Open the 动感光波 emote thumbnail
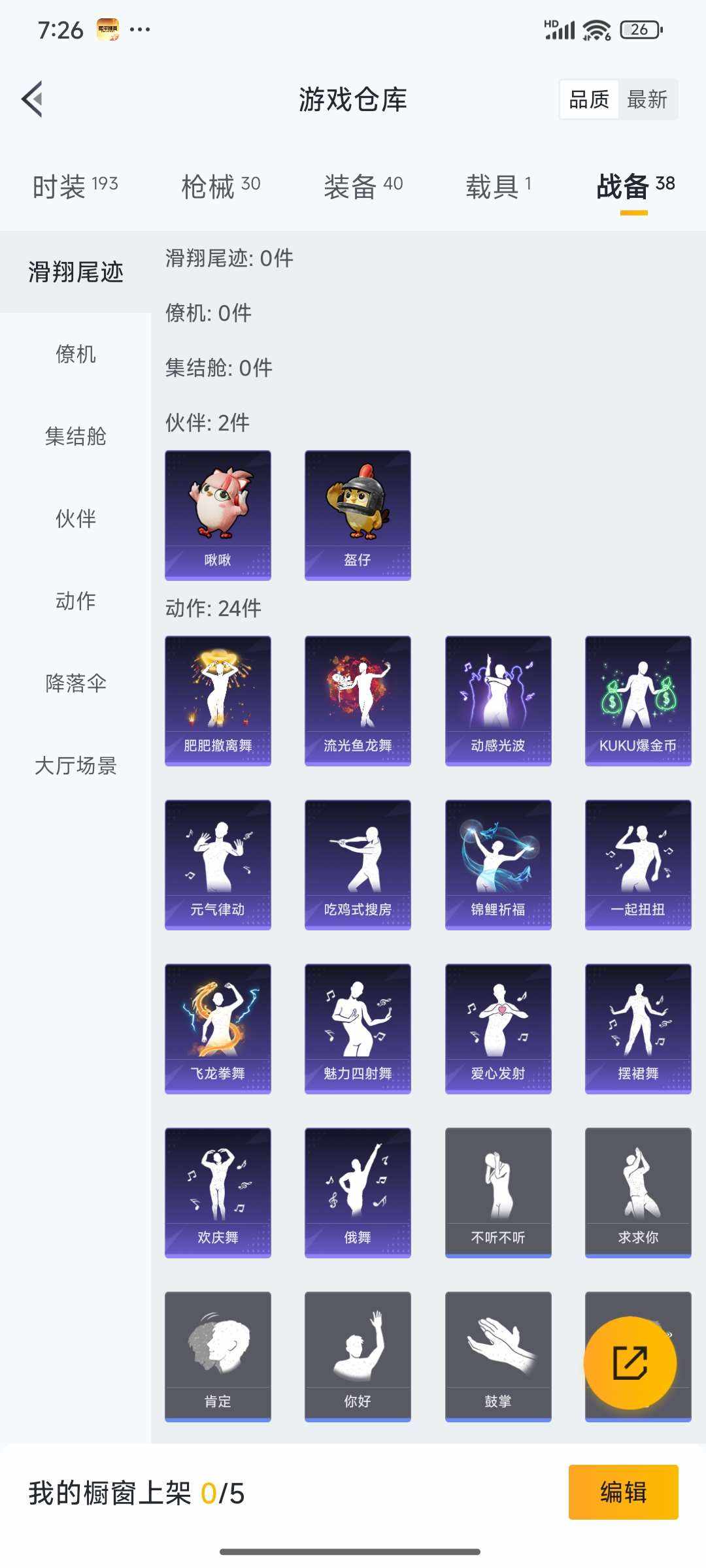Screen dimensions: 706x1568 (497, 699)
